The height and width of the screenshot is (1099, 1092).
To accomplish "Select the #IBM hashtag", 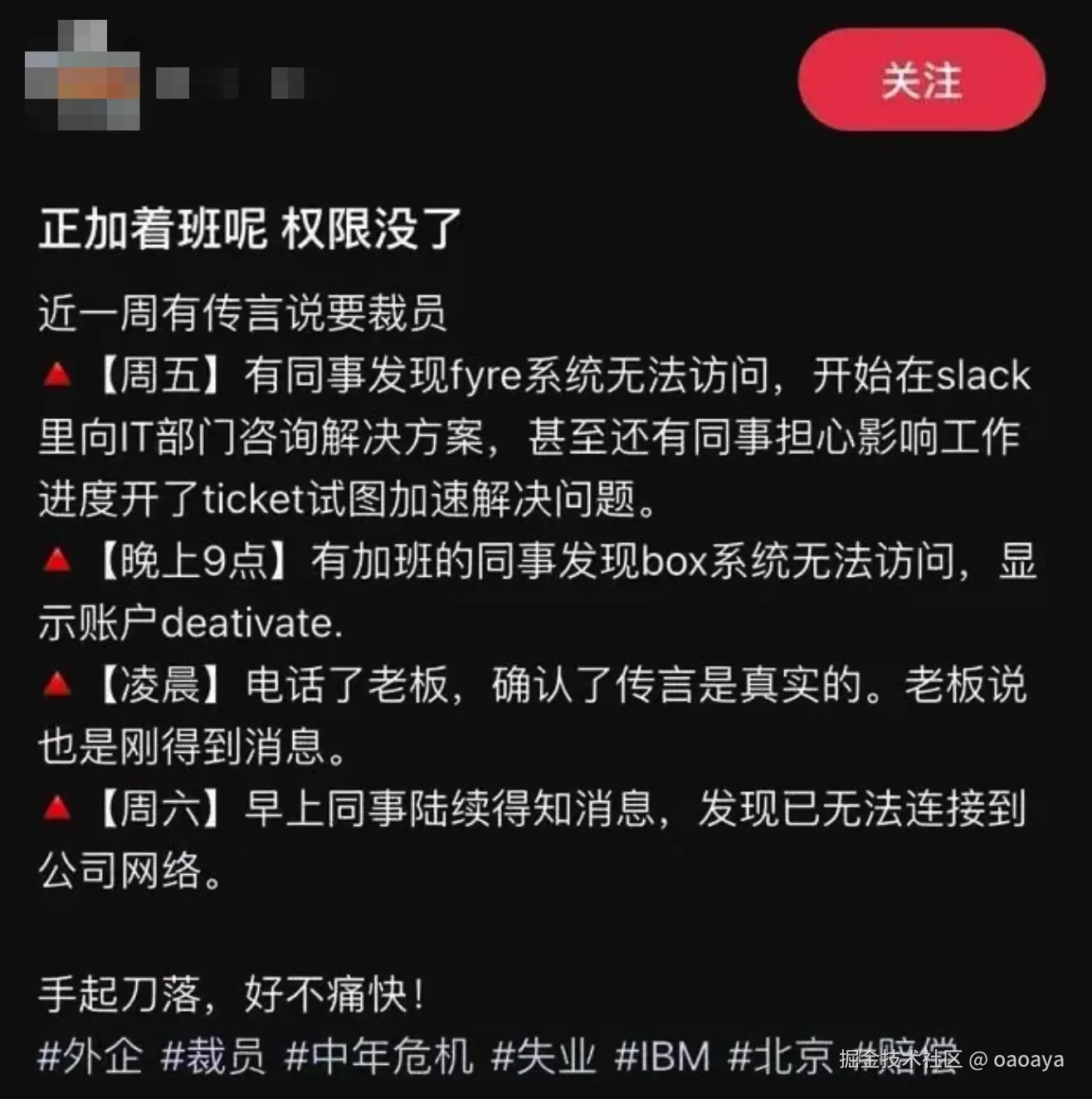I will [662, 1057].
